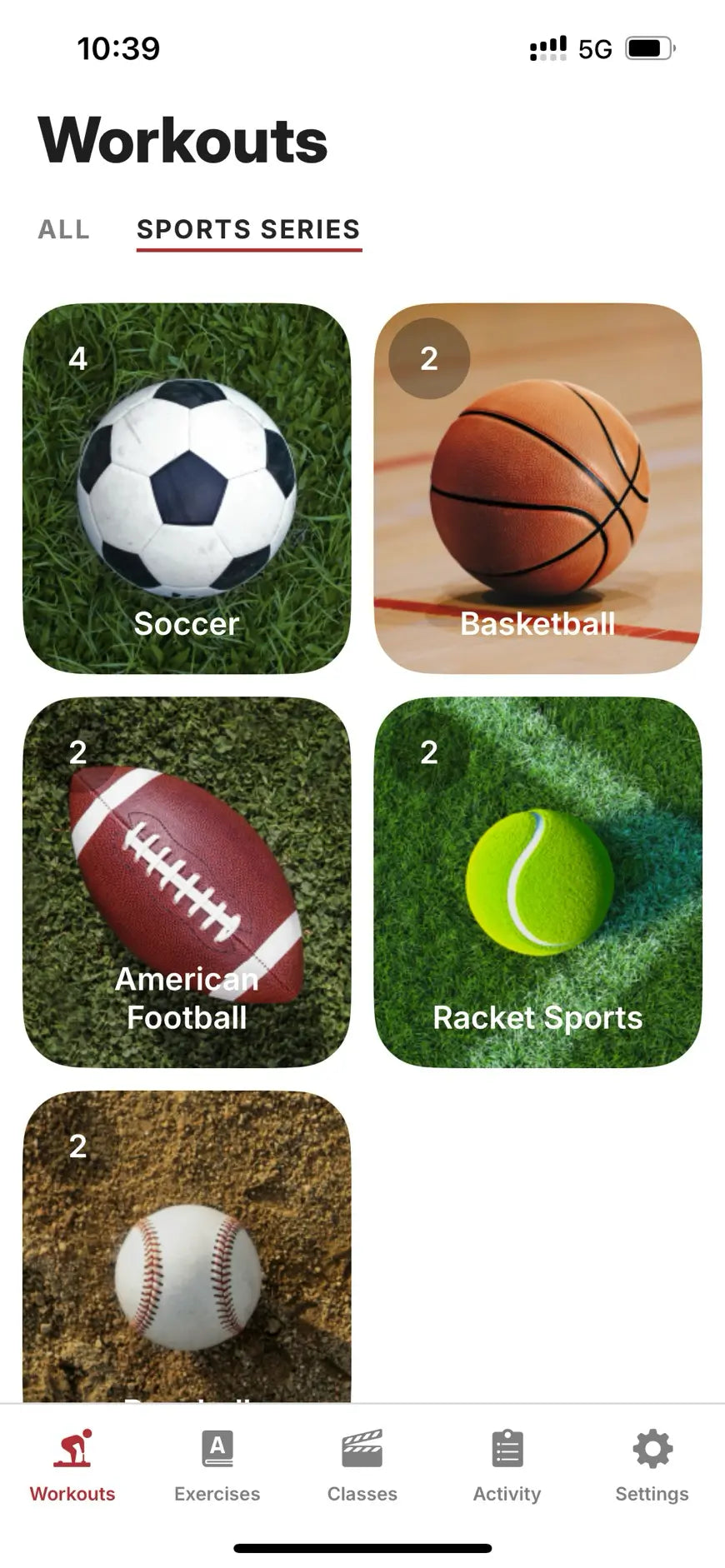View American Football workouts

(x=187, y=881)
